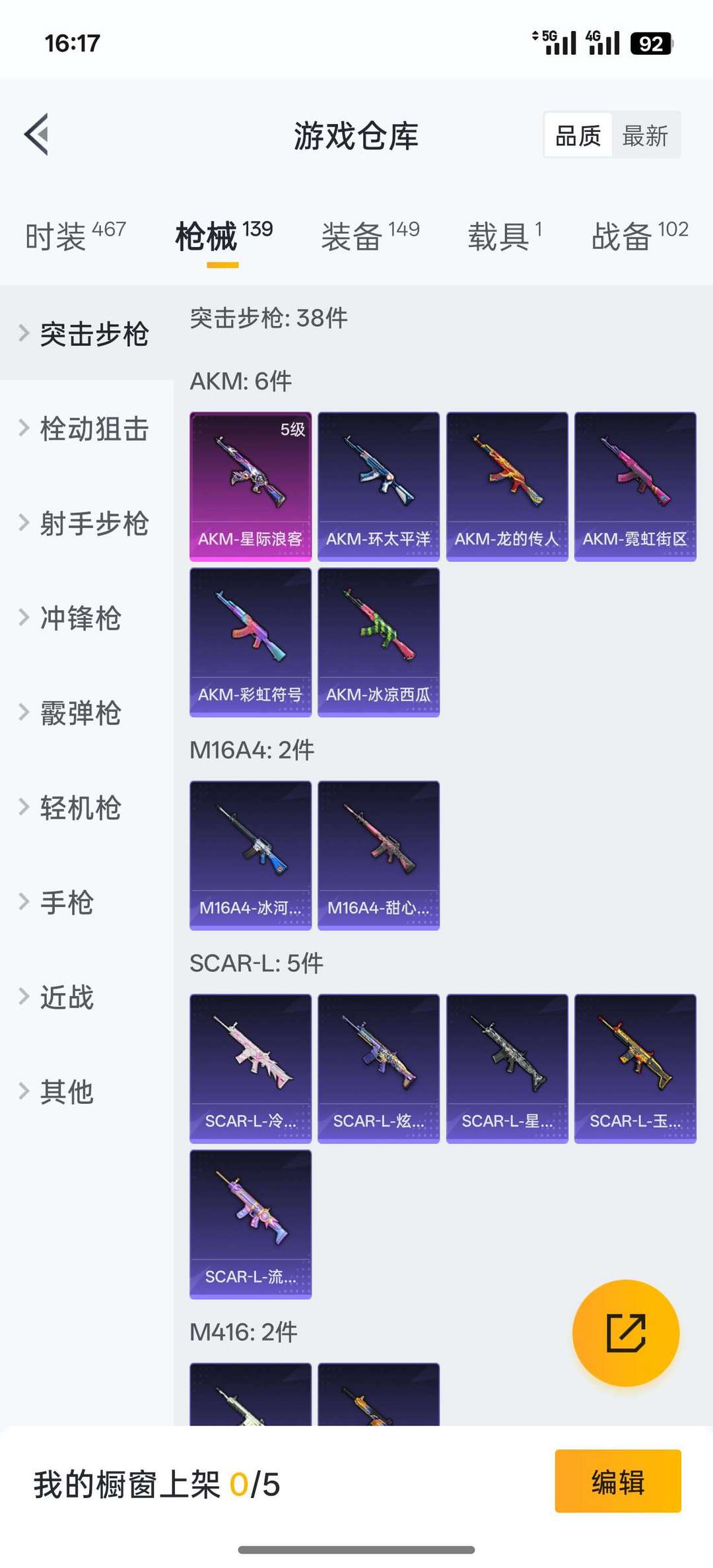This screenshot has width=713, height=1568.
Task: Open the AKM-星际浪客 skin
Action: 250,487
